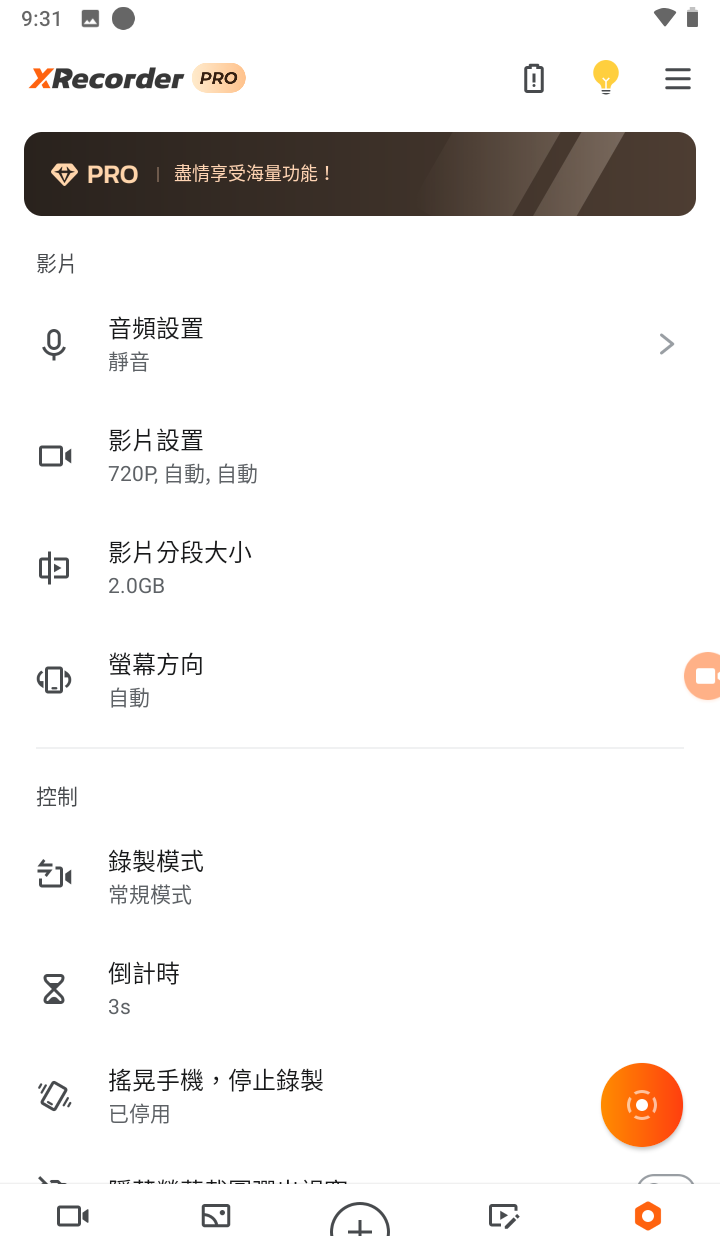Open the video editing tools tab

[504, 1216]
